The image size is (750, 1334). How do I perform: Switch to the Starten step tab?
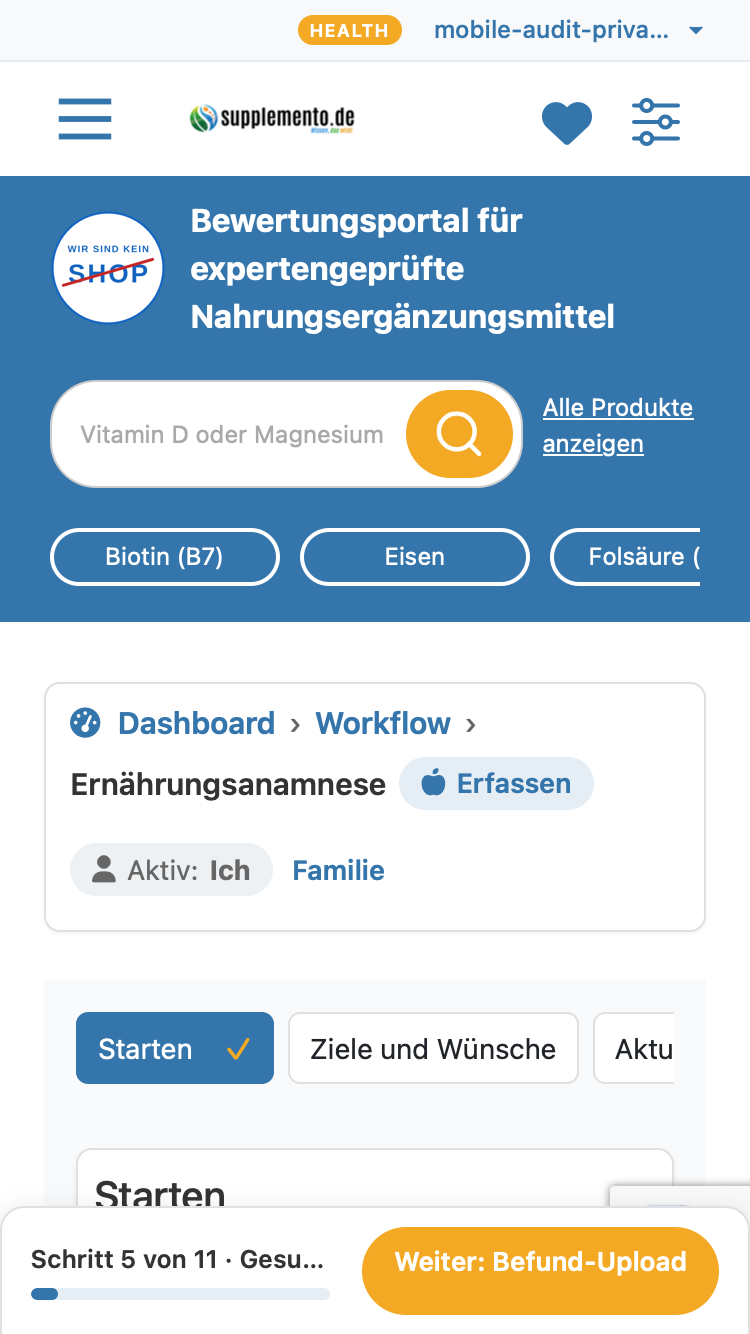pyautogui.click(x=175, y=1048)
